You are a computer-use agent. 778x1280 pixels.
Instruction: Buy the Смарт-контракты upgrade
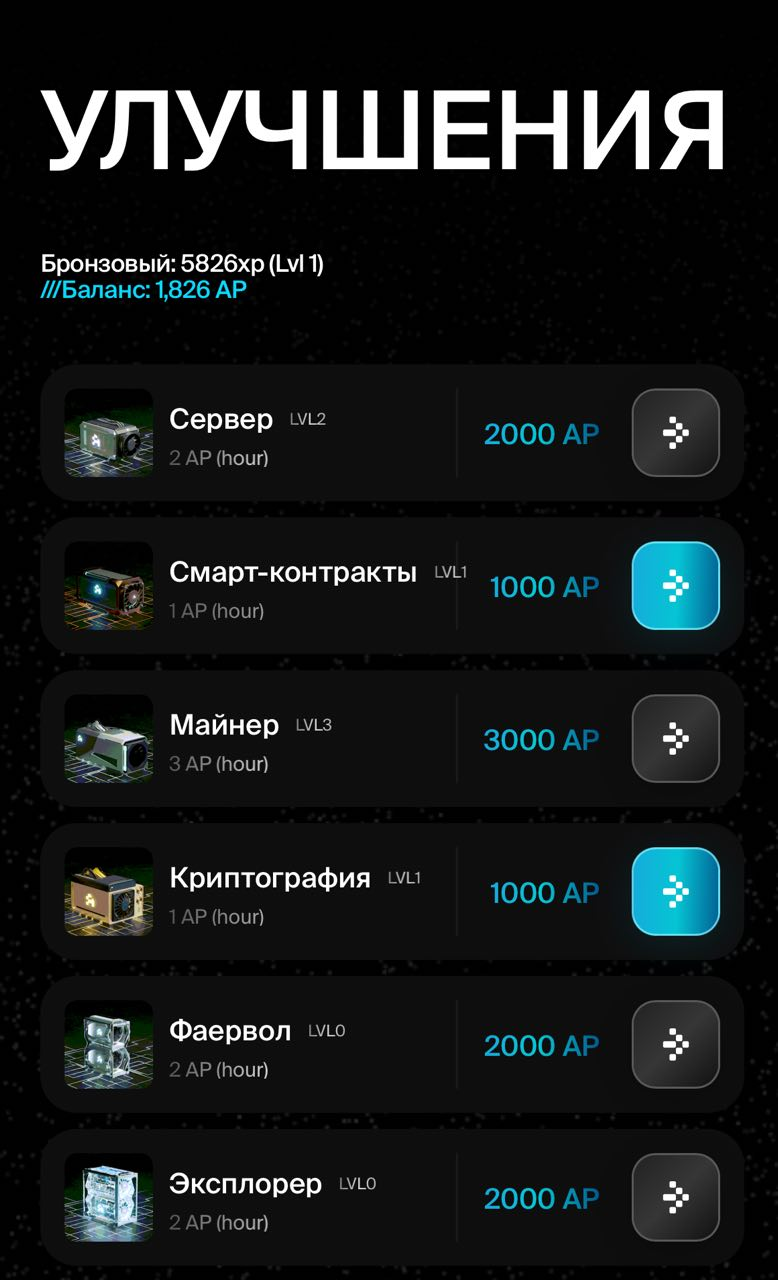click(x=675, y=586)
